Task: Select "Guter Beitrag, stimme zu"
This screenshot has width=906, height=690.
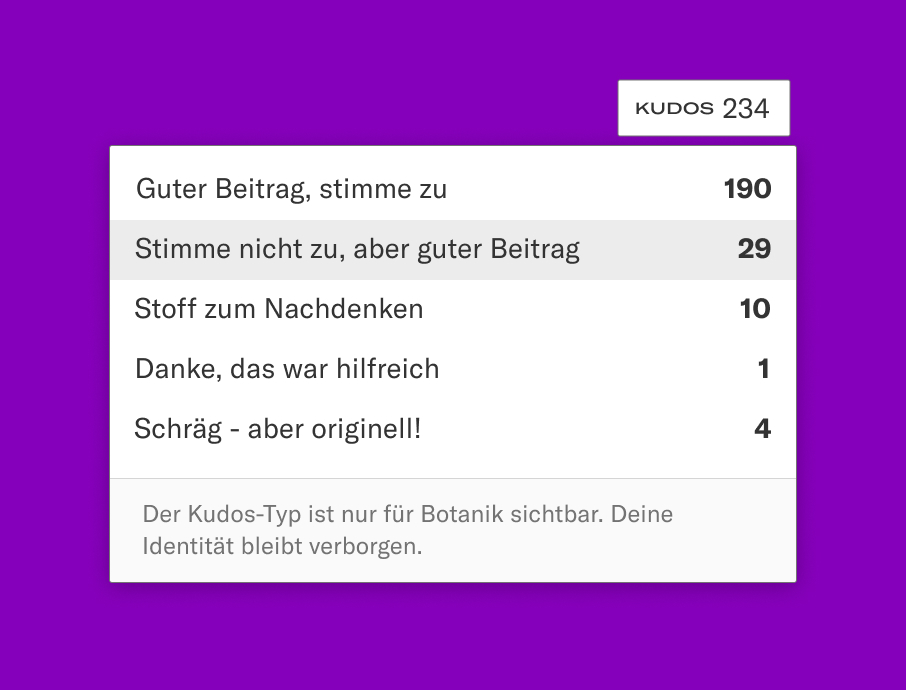Action: pos(452,189)
